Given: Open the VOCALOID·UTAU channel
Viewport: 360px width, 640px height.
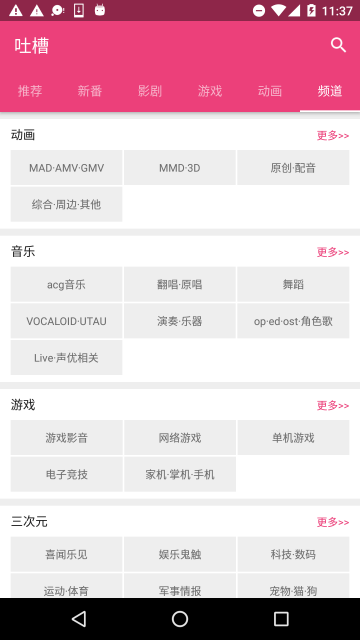Looking at the screenshot, I should [67, 321].
